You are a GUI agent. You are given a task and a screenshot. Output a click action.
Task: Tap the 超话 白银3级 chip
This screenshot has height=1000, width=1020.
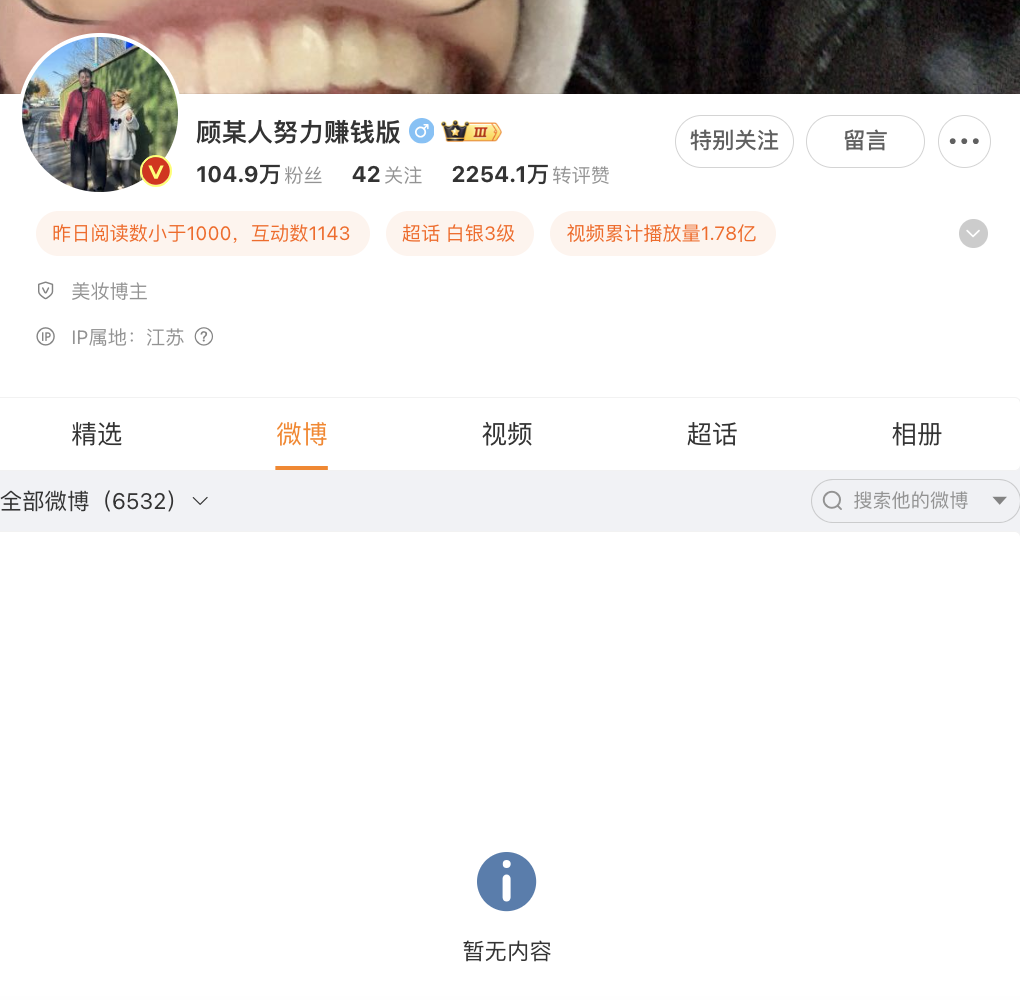click(x=459, y=234)
